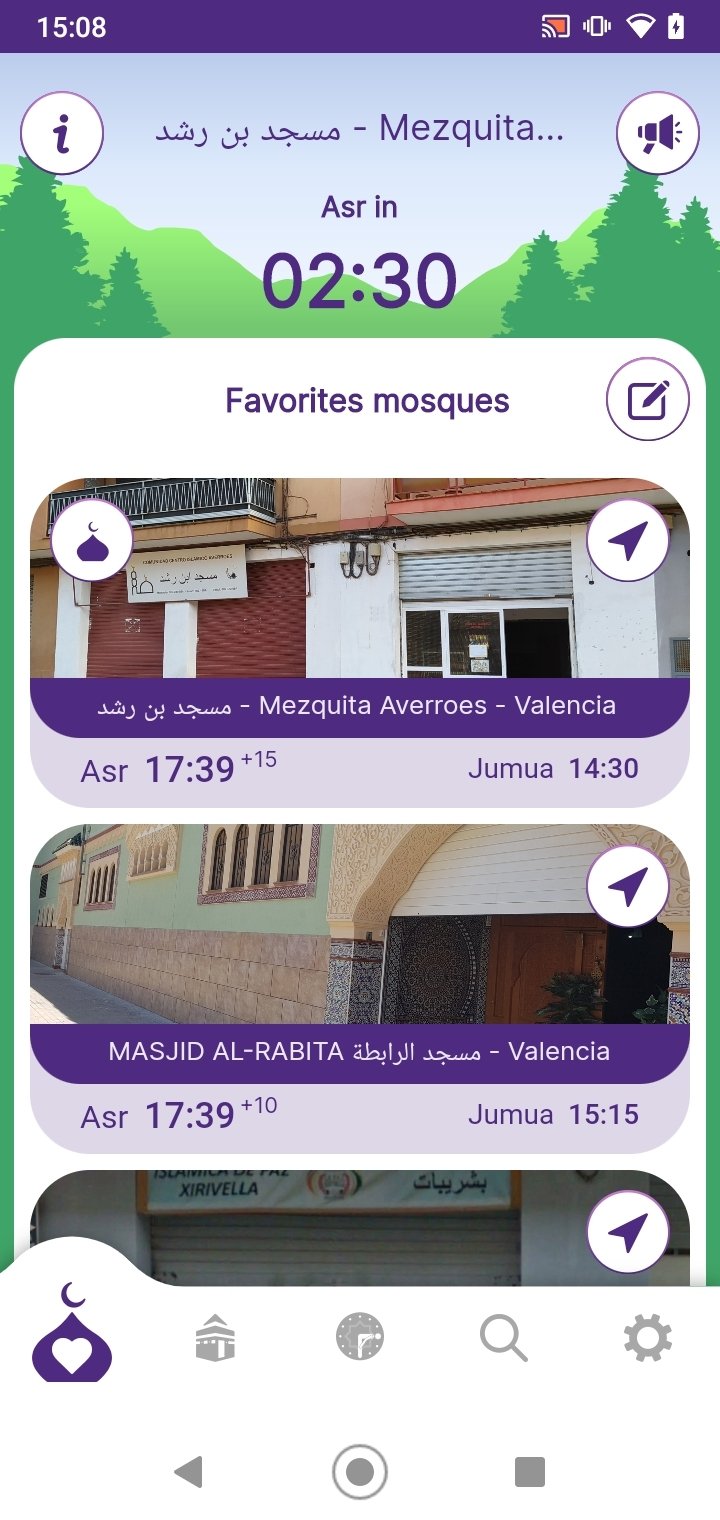Open the MASJID AL-RABITA mosque card
The height and width of the screenshot is (1520, 720).
tap(360, 1052)
